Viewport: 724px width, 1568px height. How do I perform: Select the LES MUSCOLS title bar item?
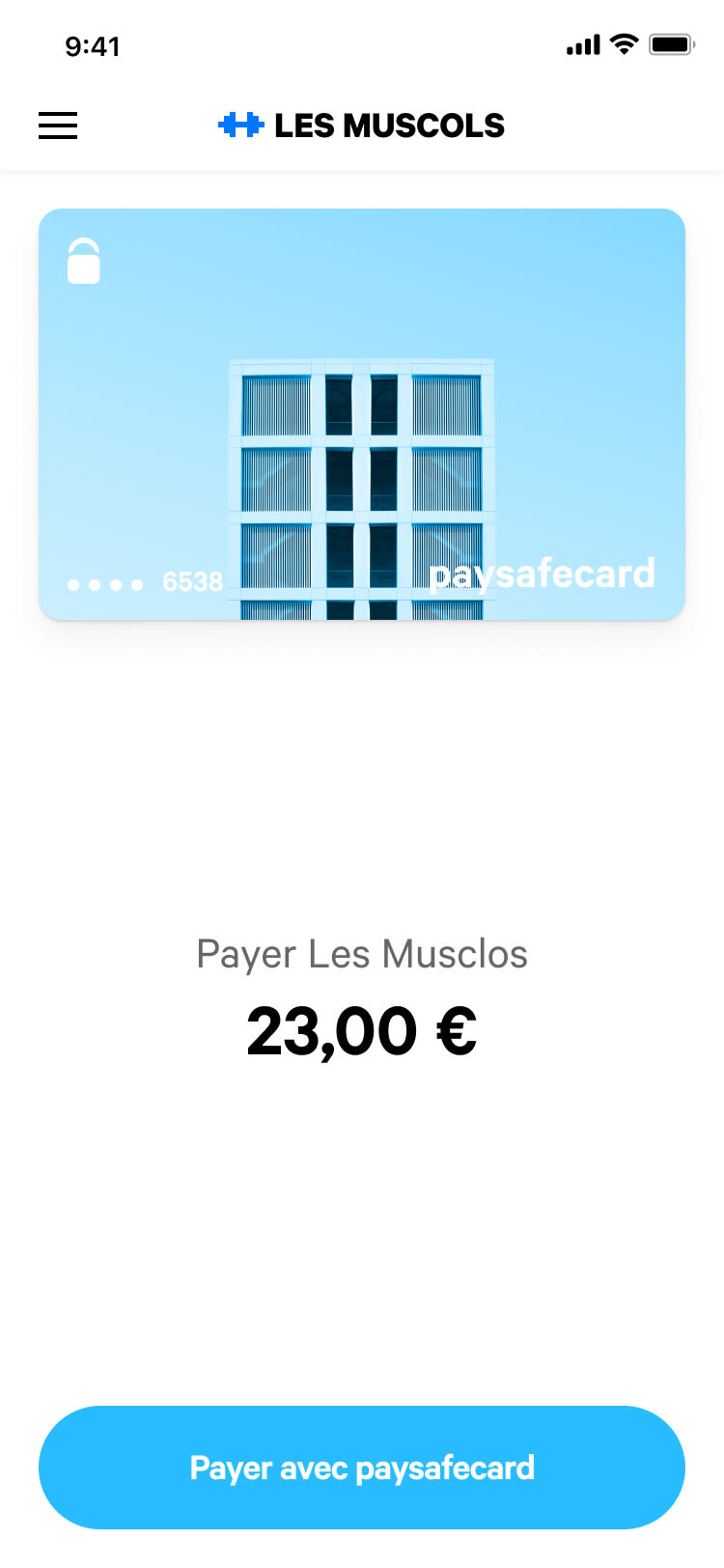389,125
